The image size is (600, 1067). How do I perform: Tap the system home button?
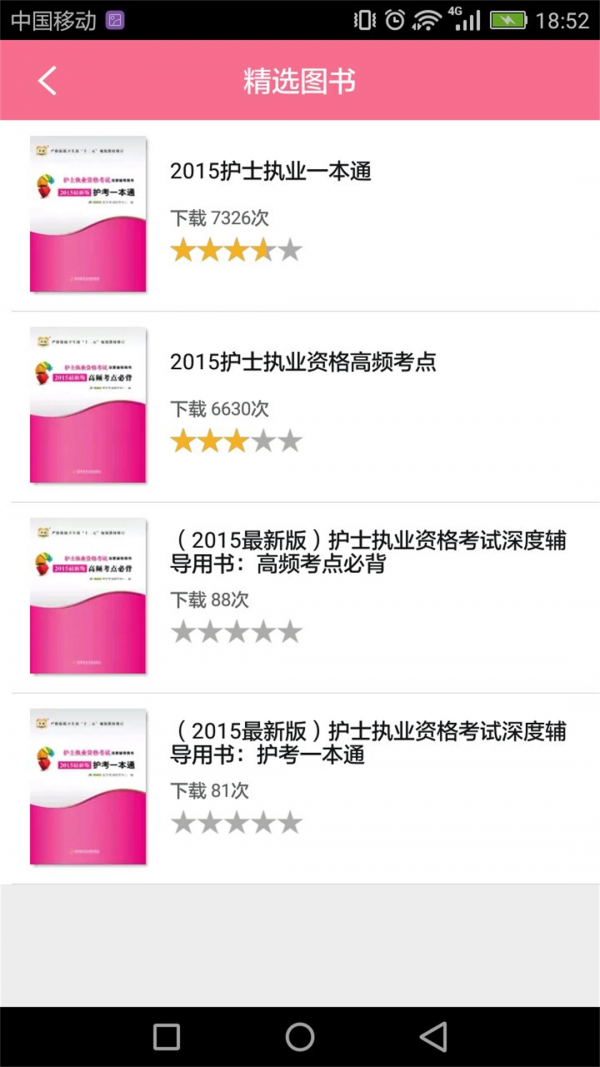(x=300, y=1037)
